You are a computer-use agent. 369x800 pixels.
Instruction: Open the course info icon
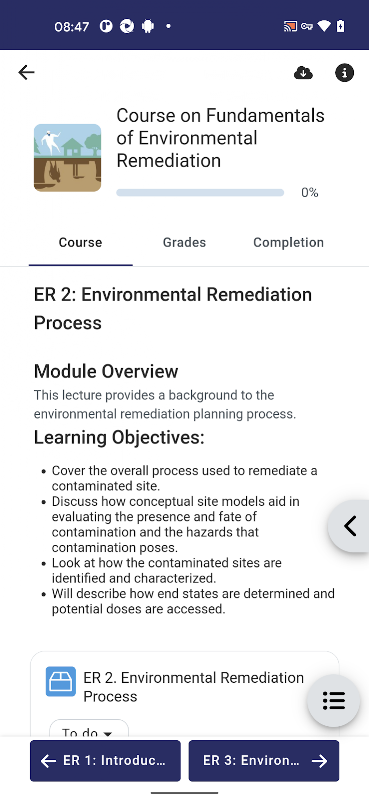point(345,73)
